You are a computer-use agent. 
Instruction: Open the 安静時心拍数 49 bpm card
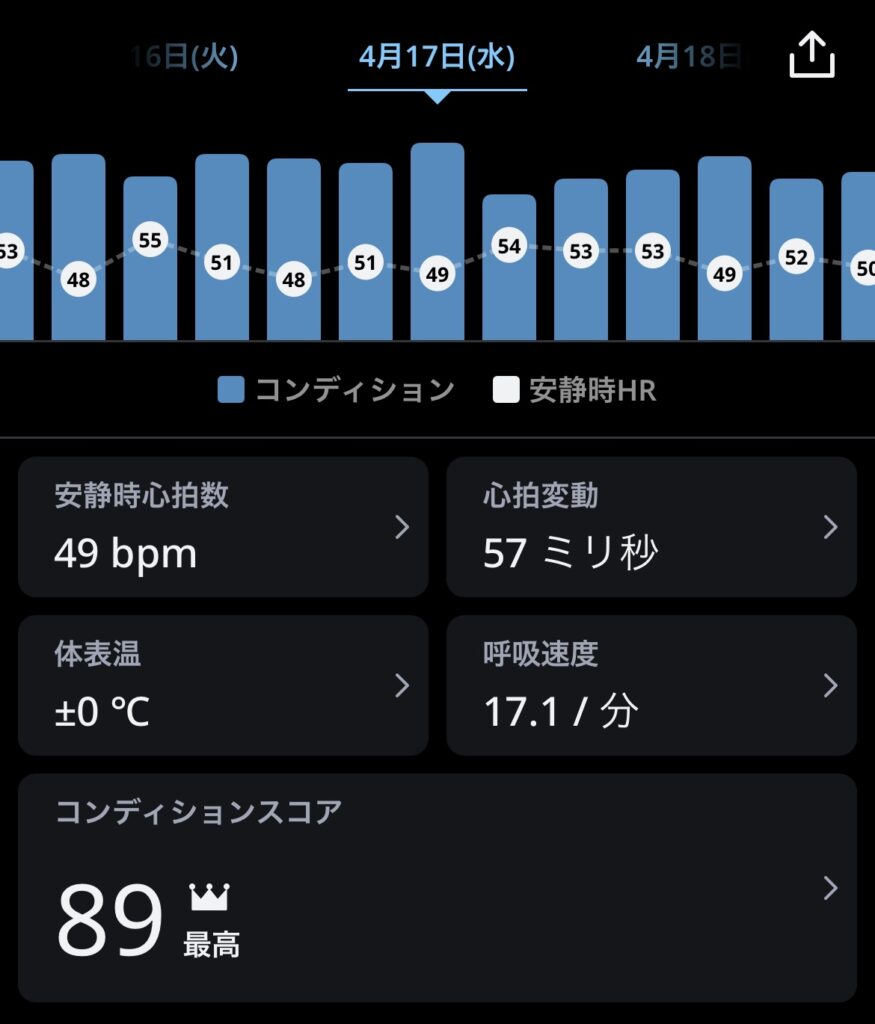click(x=223, y=527)
